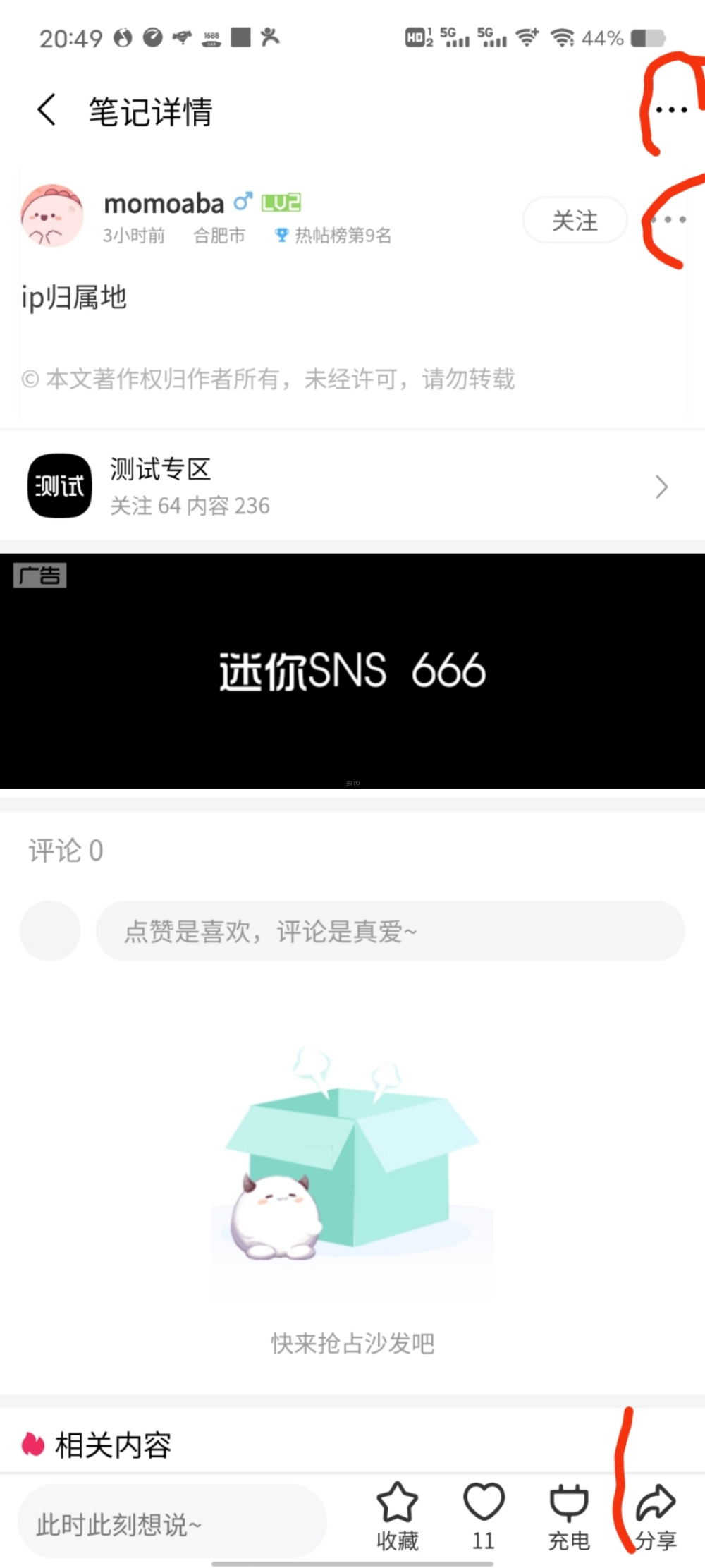The width and height of the screenshot is (705, 1568).
Task: Go back from 笔记详情
Action: (x=47, y=110)
